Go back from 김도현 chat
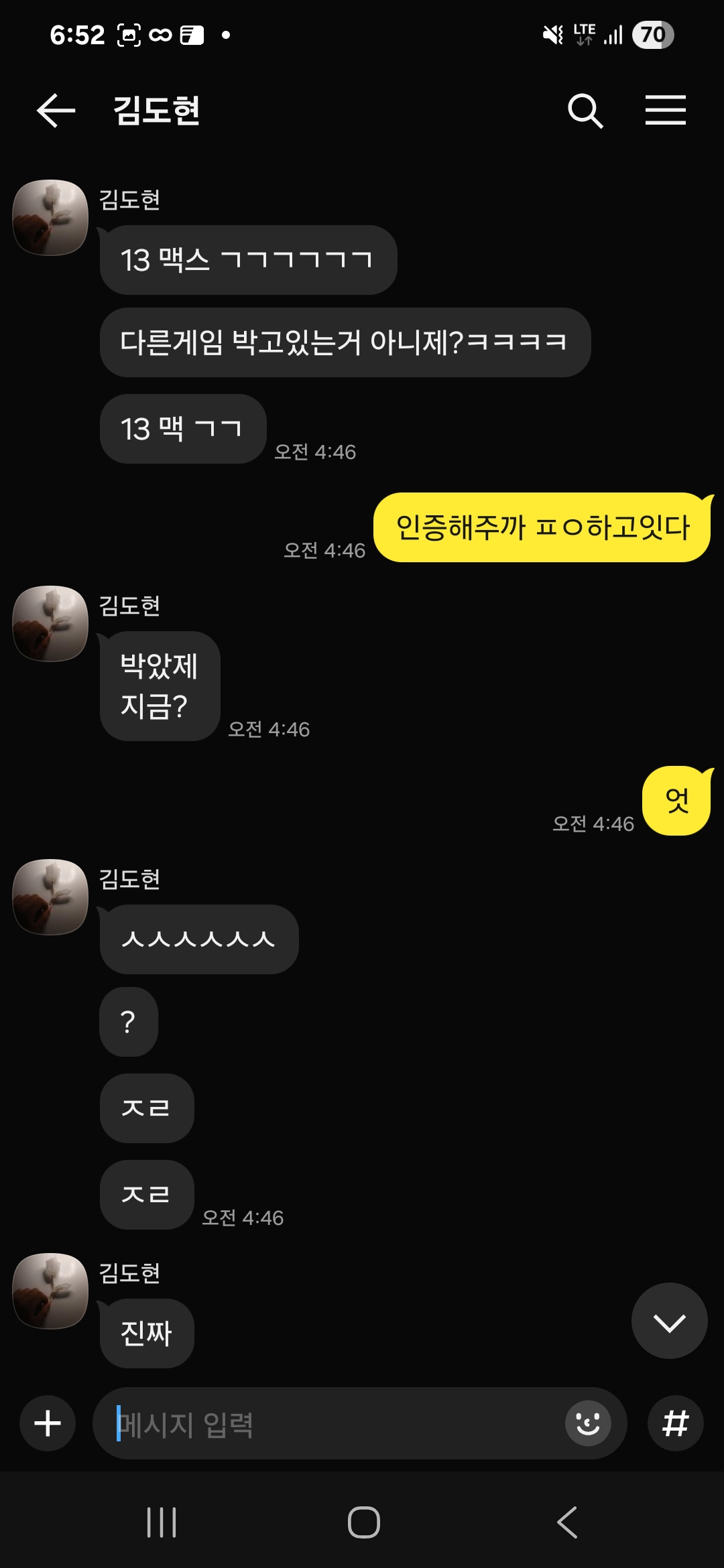 (x=56, y=111)
